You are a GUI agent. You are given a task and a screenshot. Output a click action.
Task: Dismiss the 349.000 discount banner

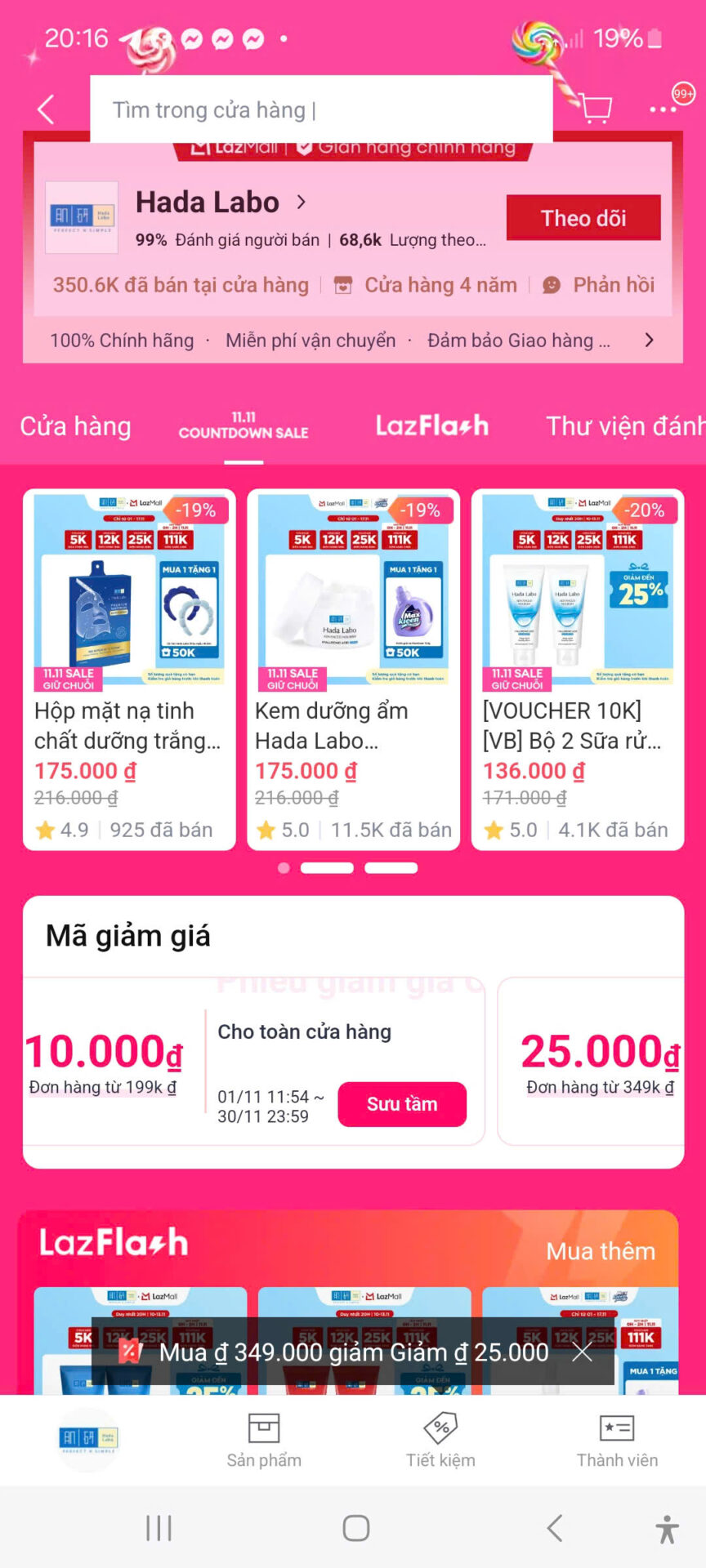582,1352
